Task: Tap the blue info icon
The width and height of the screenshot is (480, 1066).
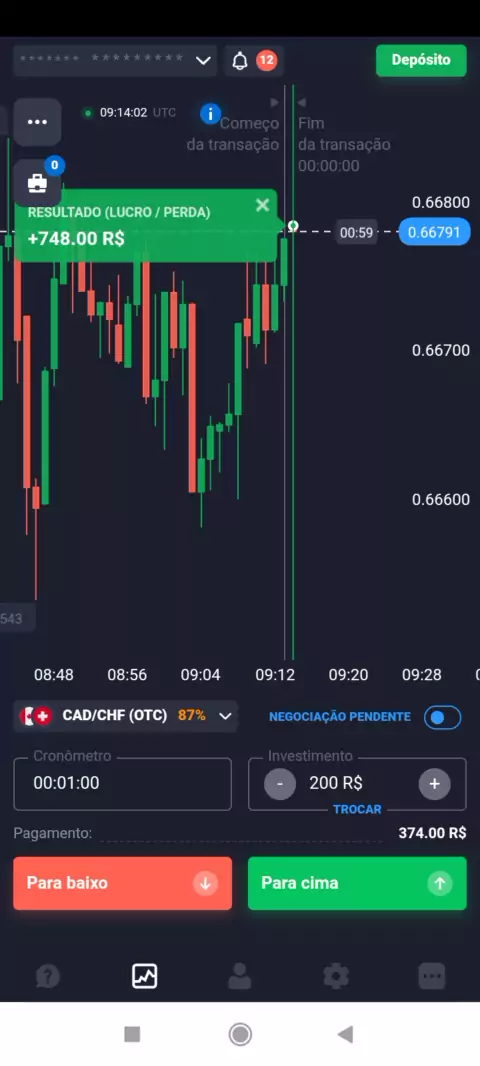Action: pos(210,114)
